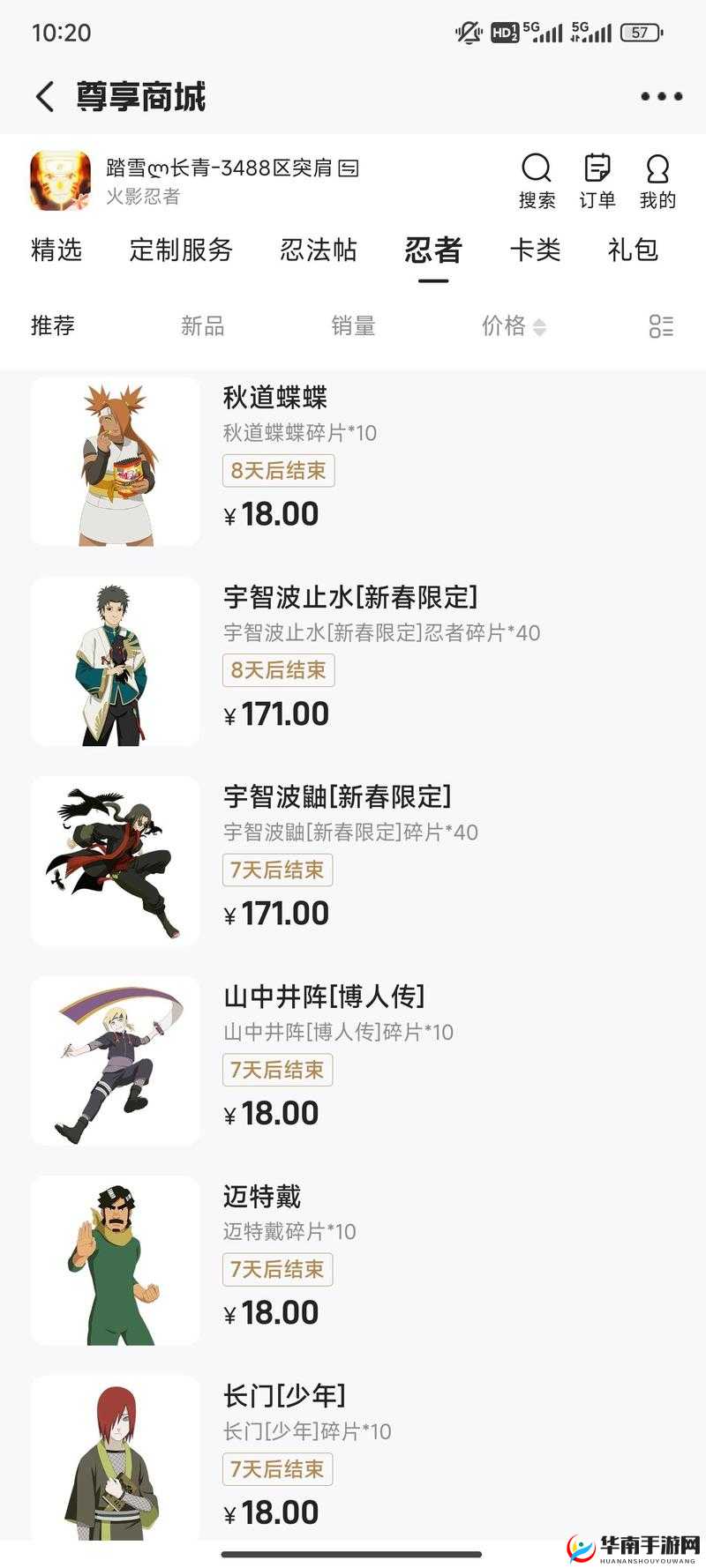Sort products by 价格

(514, 326)
